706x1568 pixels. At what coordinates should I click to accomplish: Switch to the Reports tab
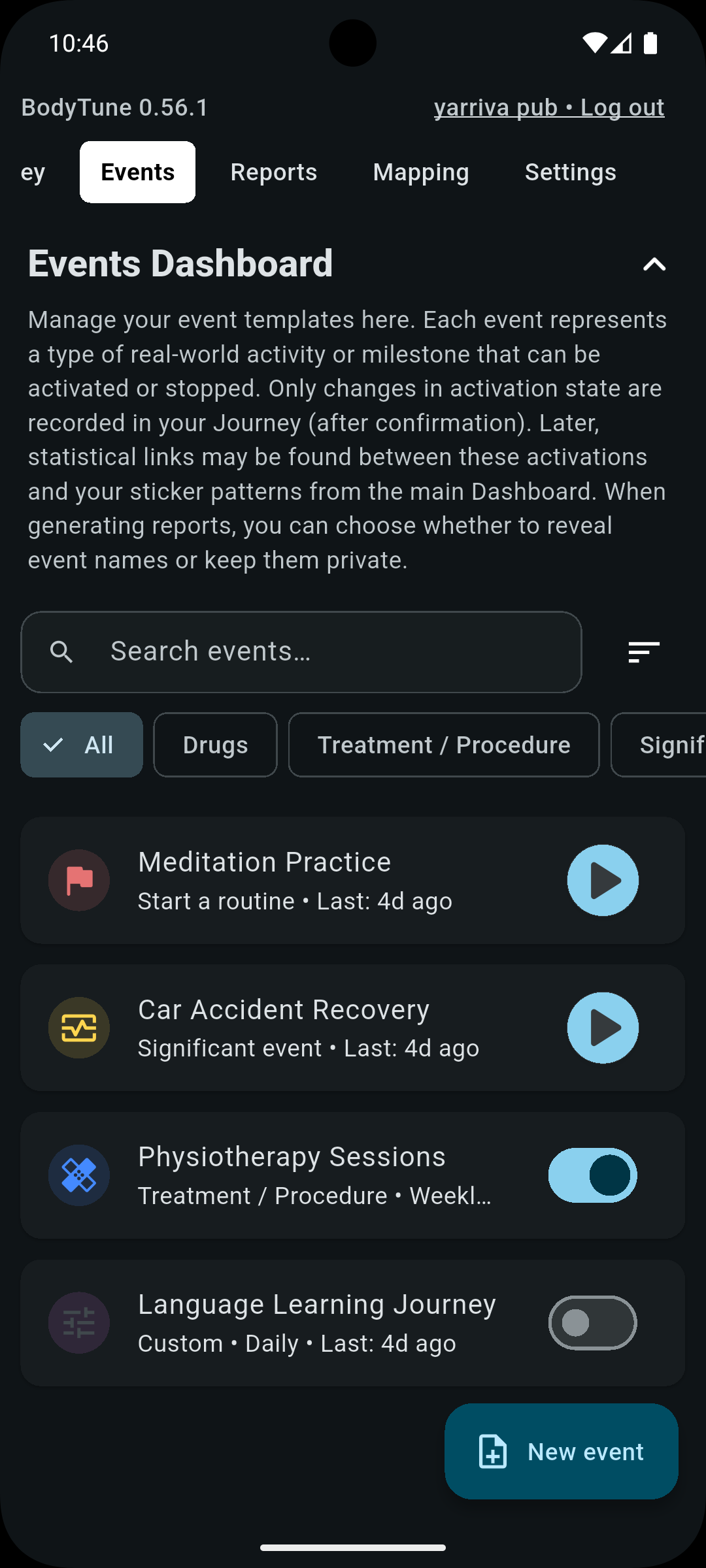coord(273,172)
